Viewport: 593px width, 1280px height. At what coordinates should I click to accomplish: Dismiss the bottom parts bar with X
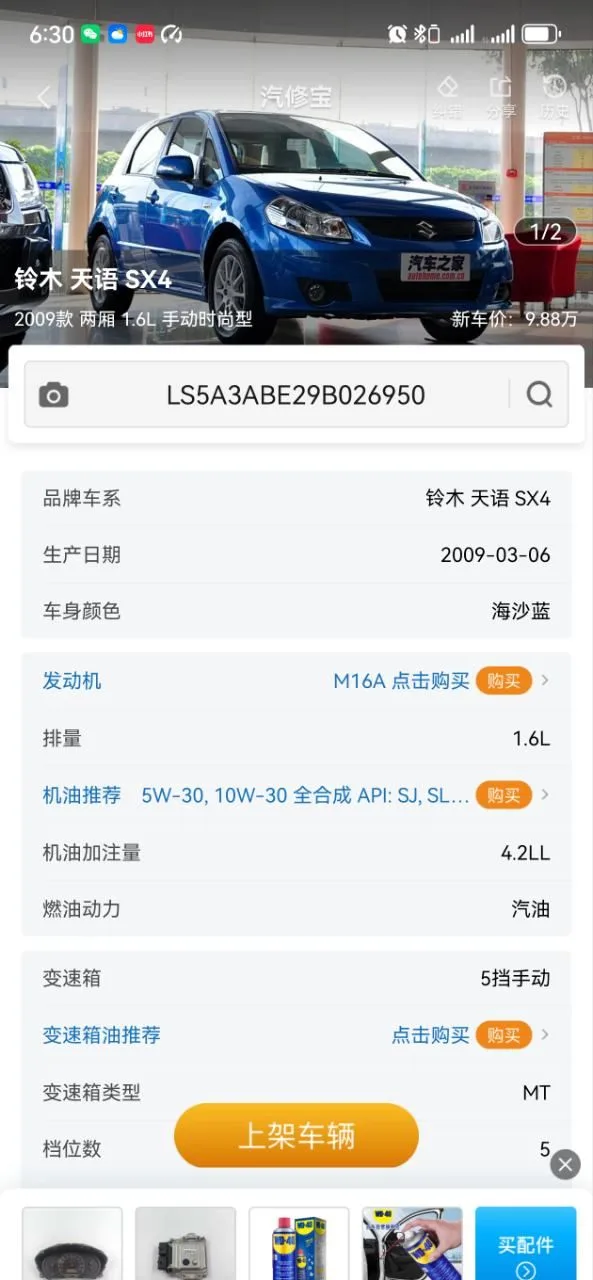coord(565,1164)
